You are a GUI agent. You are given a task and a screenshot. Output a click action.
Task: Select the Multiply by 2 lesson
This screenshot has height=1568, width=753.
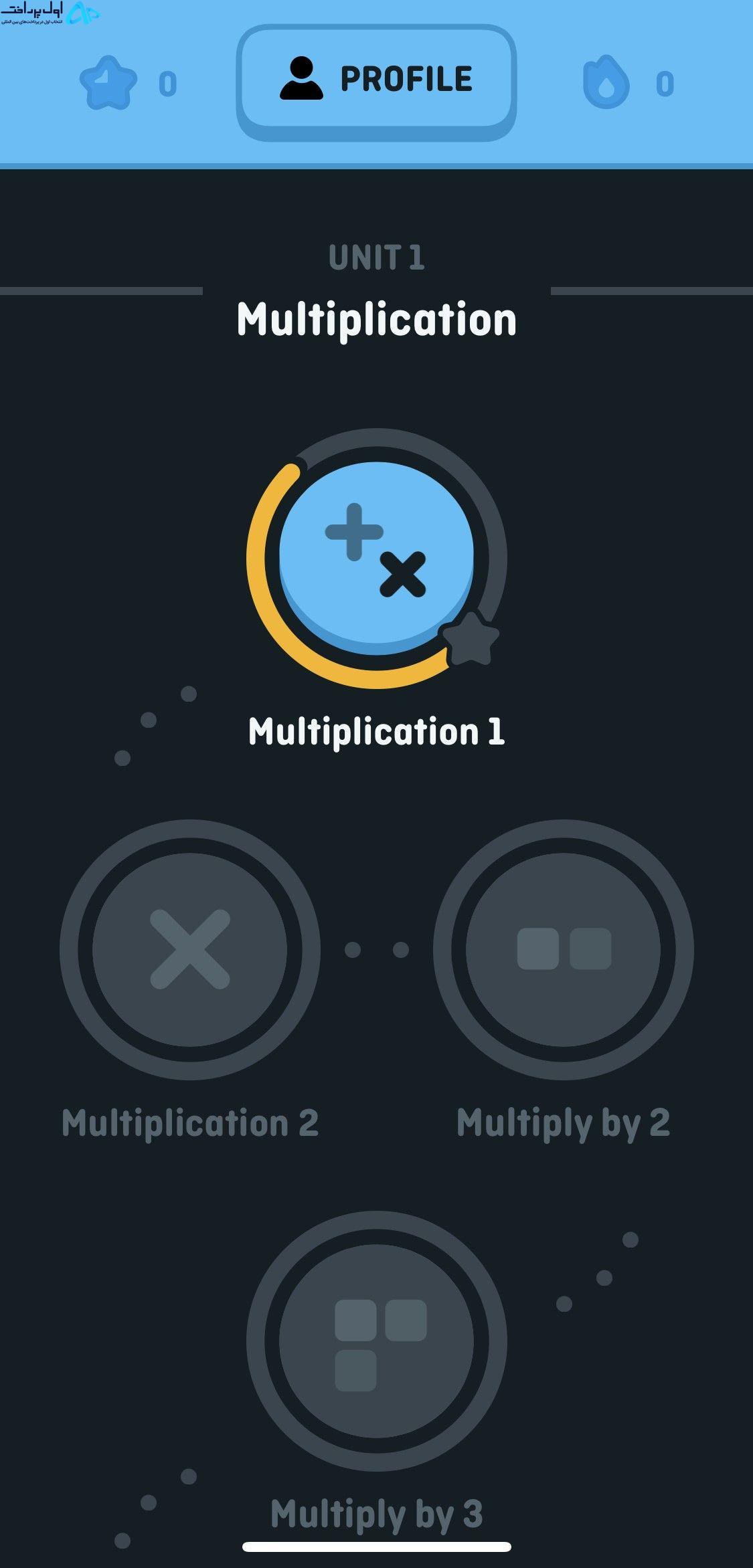563,950
